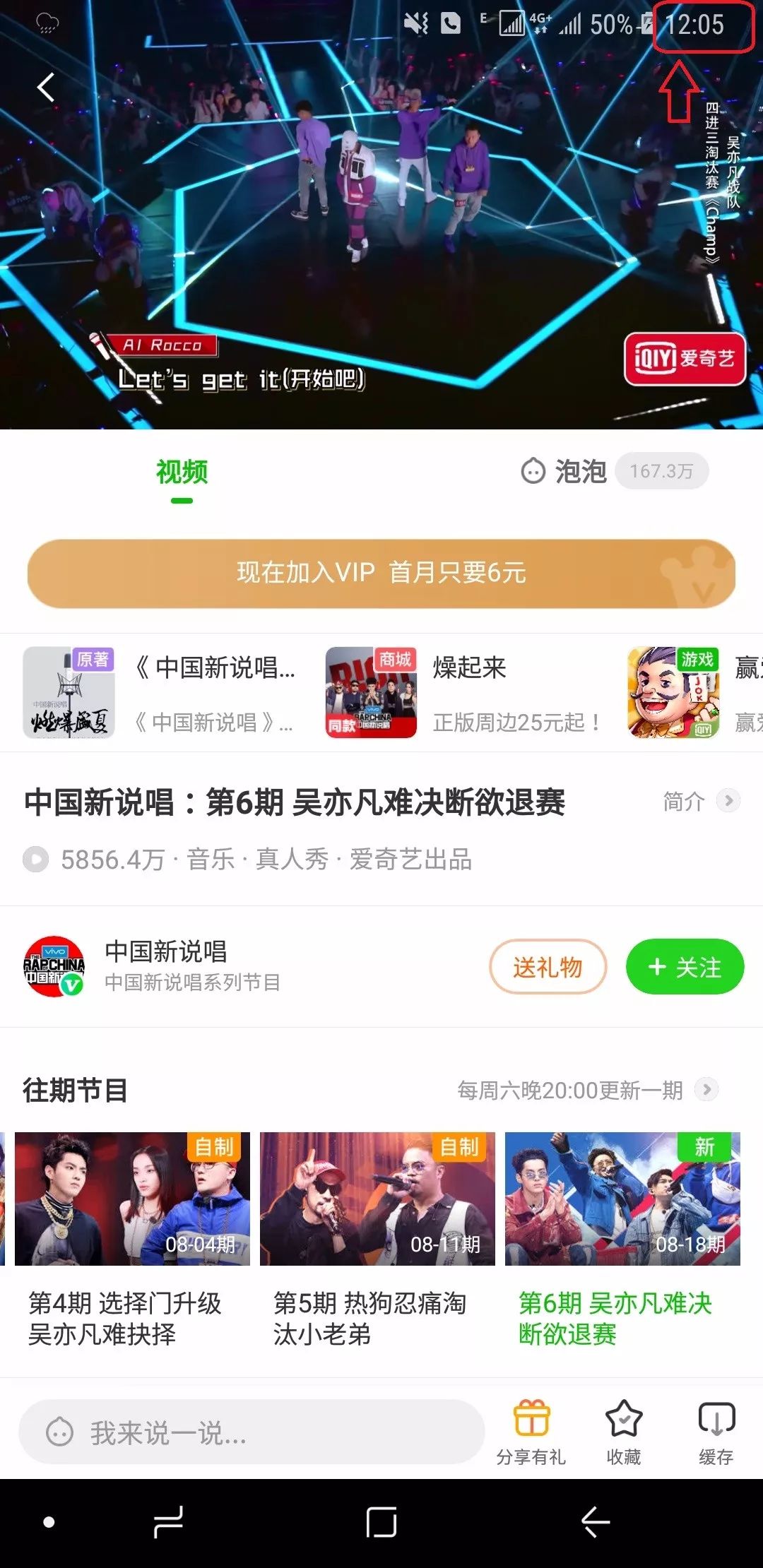Viewport: 763px width, 1568px height.
Task: Tap the 送礼物 button
Action: point(548,966)
